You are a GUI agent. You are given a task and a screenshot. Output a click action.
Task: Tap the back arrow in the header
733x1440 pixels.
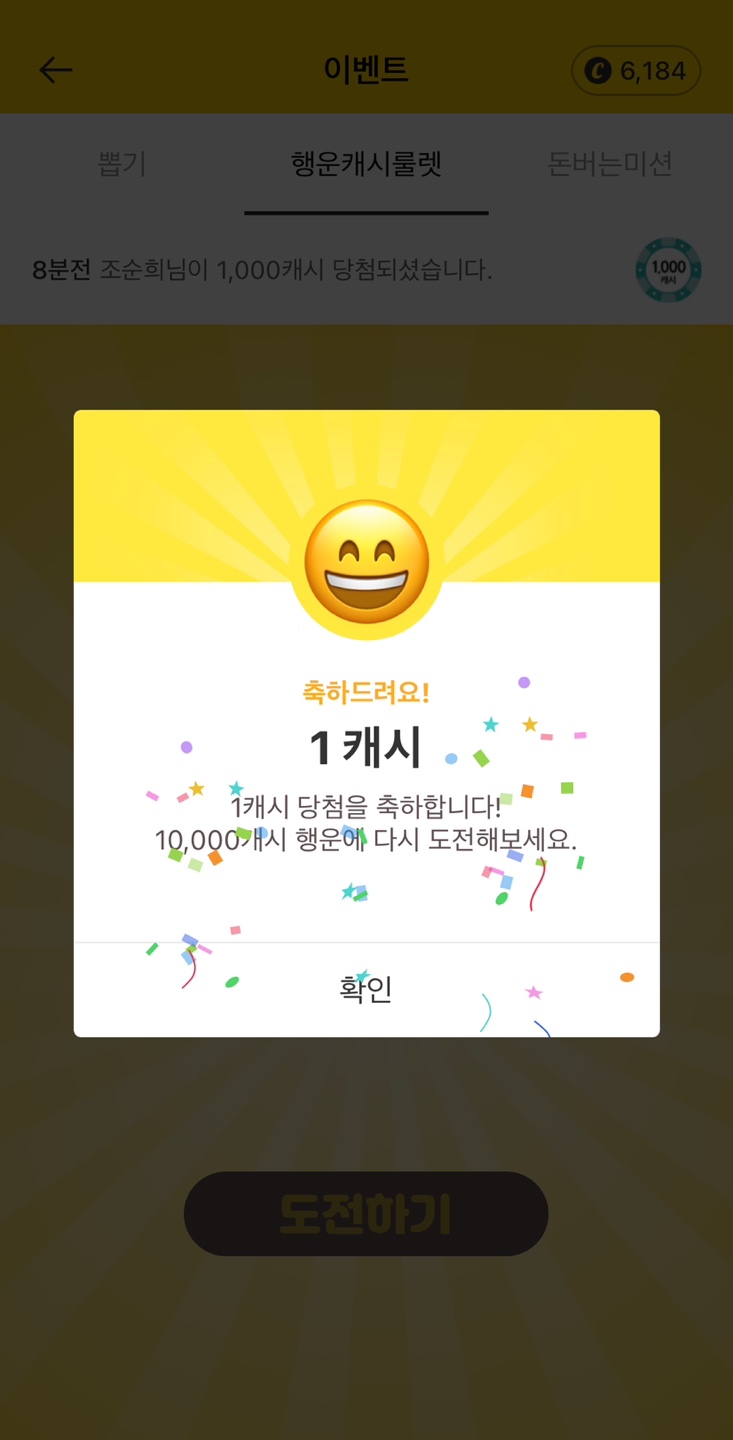55,69
